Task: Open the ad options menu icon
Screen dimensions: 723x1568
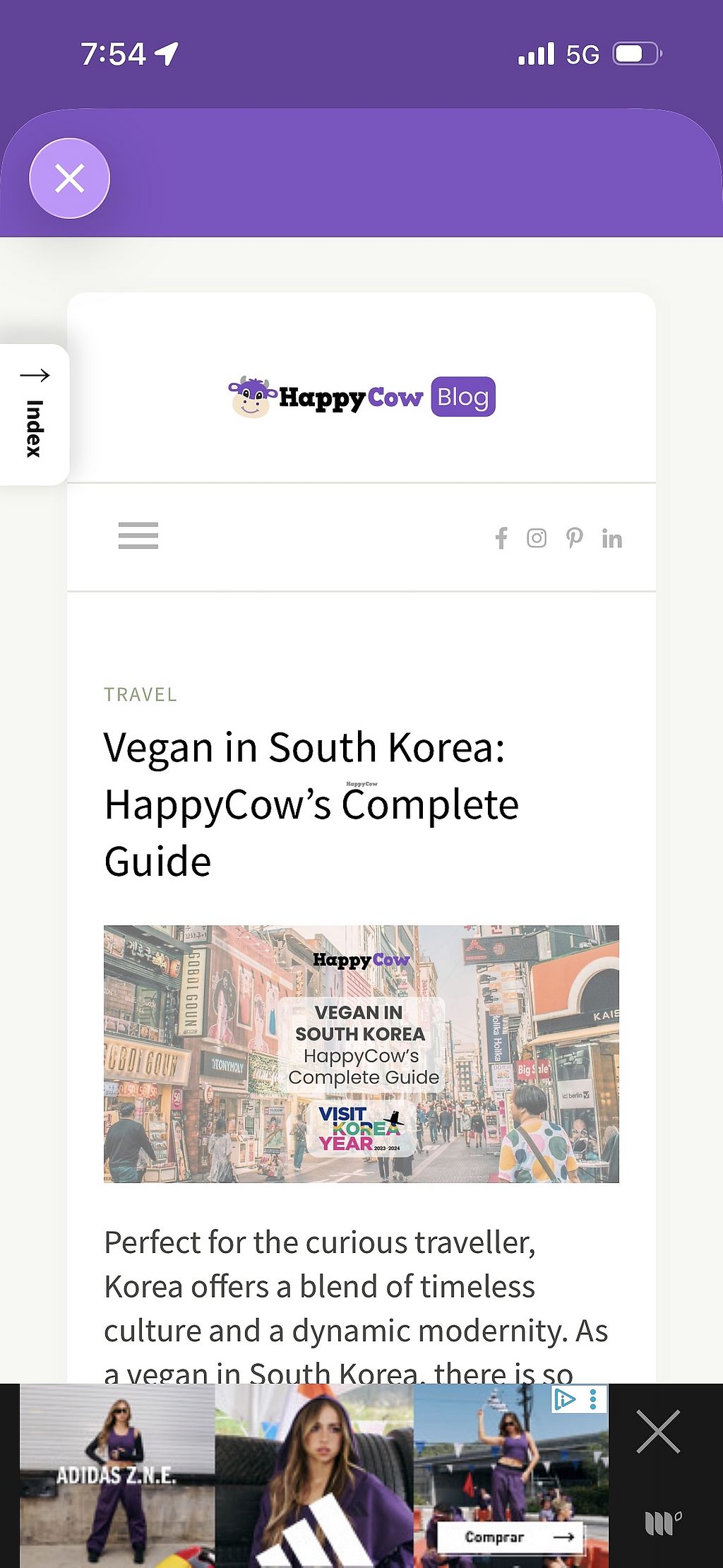Action: click(x=594, y=1399)
